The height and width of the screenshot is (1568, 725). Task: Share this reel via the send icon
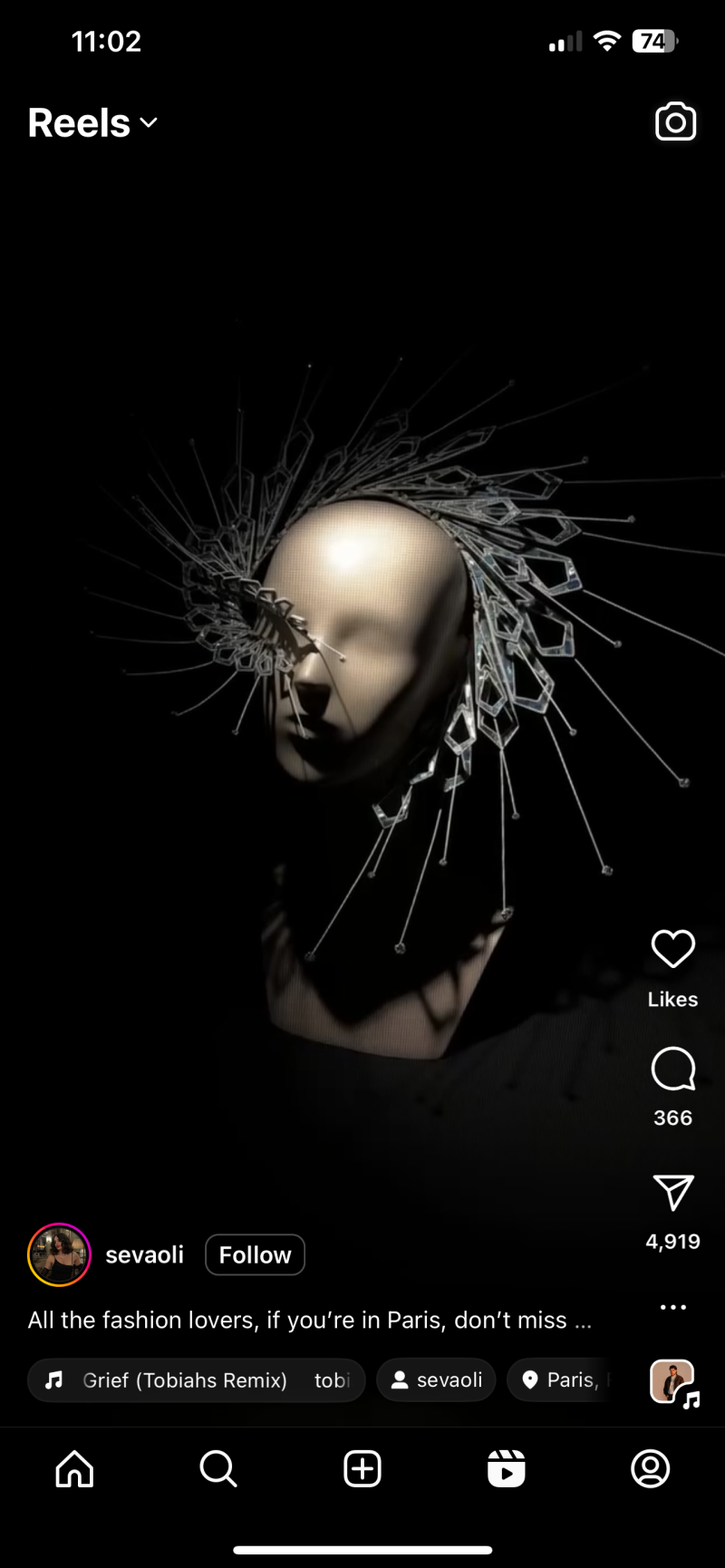pos(672,1193)
